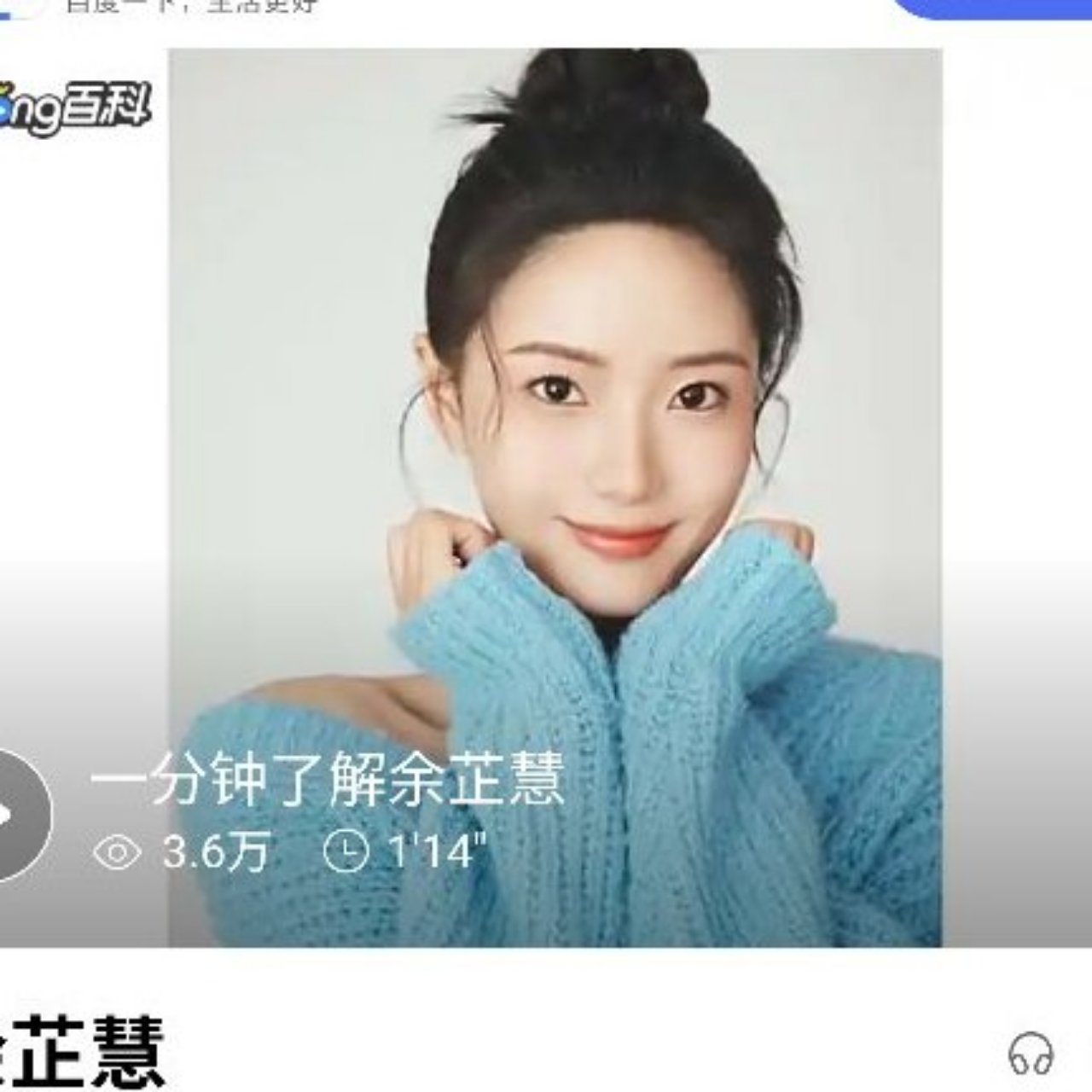
Task: Listen to the entry via headphone icon
Action: click(1031, 1054)
